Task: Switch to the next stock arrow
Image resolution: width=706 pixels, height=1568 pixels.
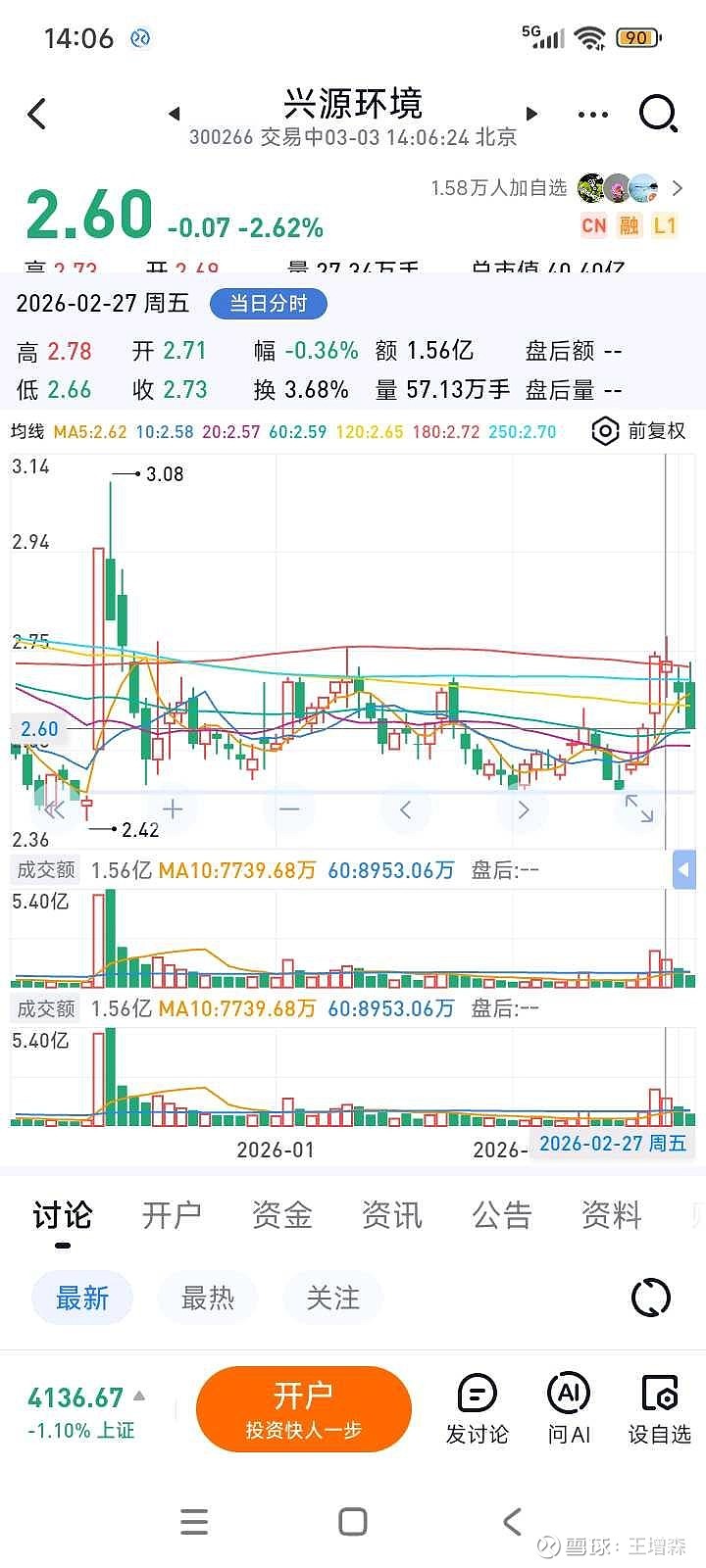Action: coord(532,114)
